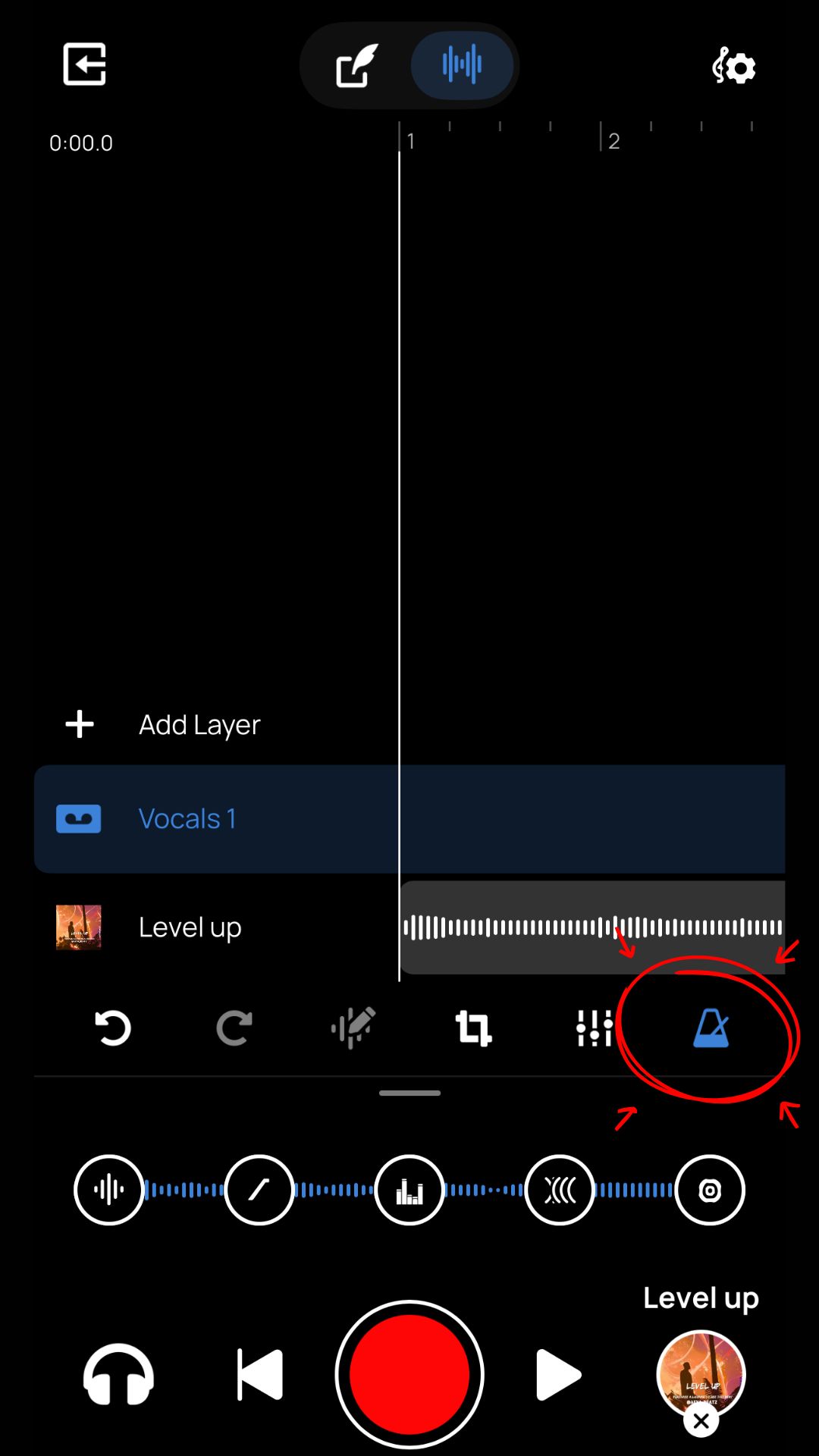Switch to the lyrics writing tab
The image size is (819, 1456).
pos(357,66)
